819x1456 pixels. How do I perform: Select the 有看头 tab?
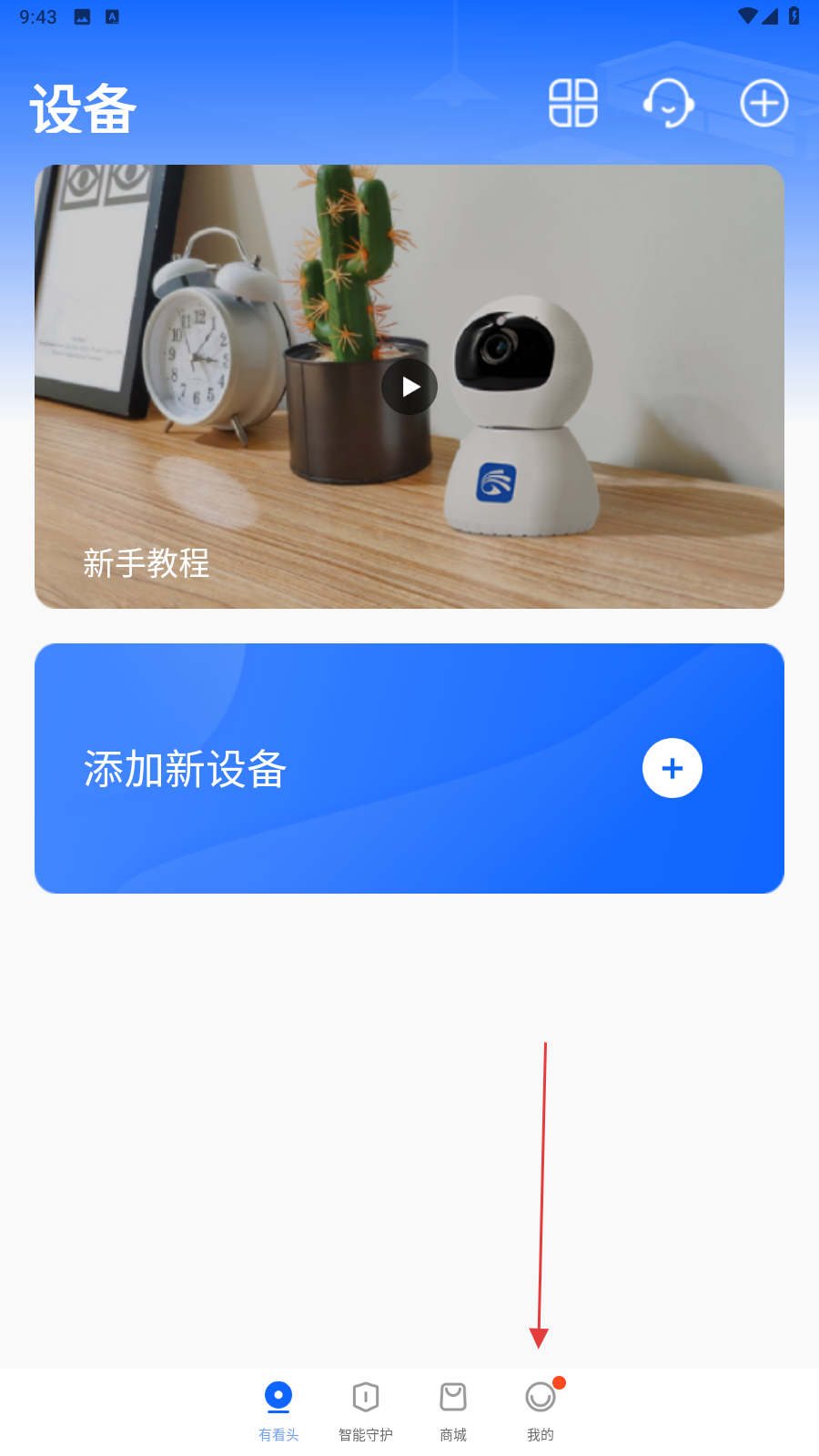tap(278, 1410)
